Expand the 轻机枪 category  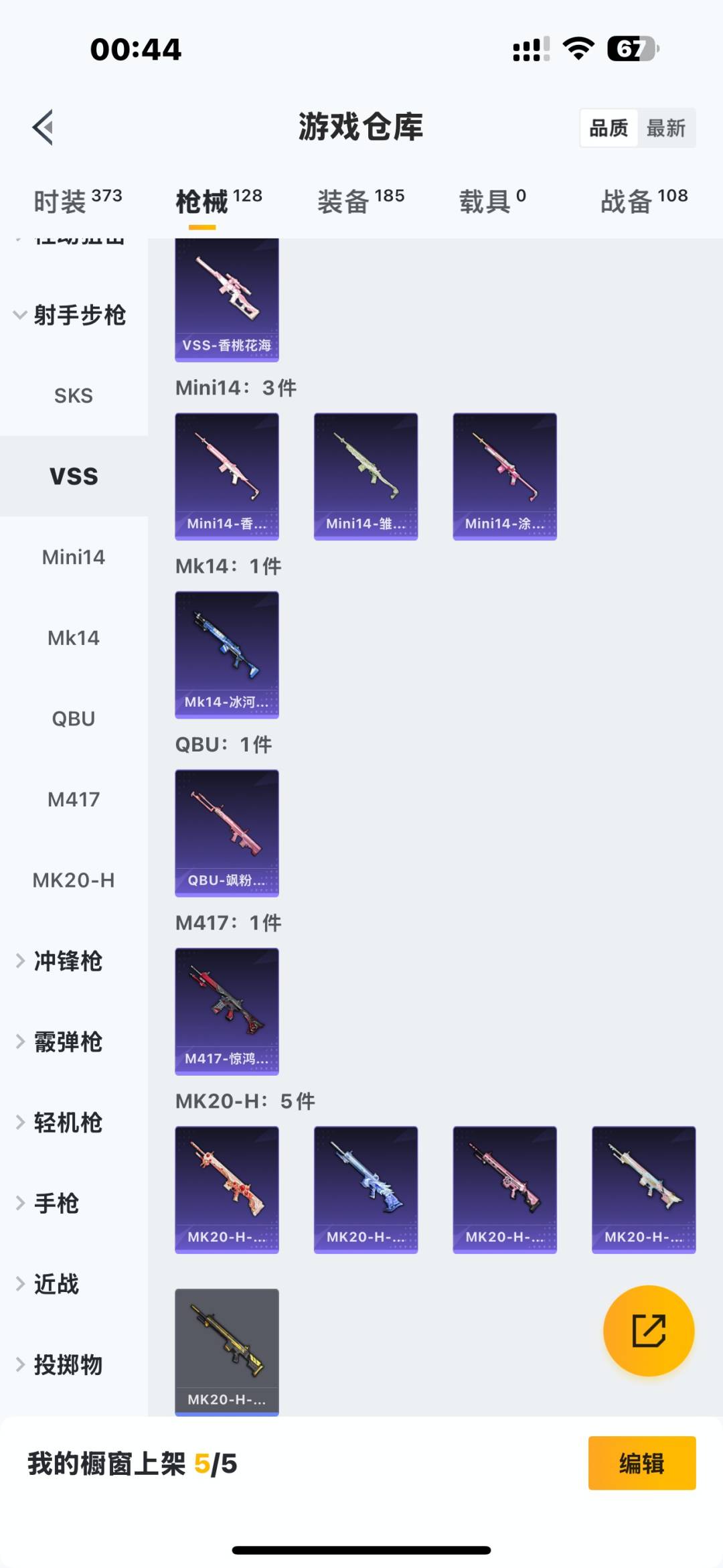click(67, 1123)
